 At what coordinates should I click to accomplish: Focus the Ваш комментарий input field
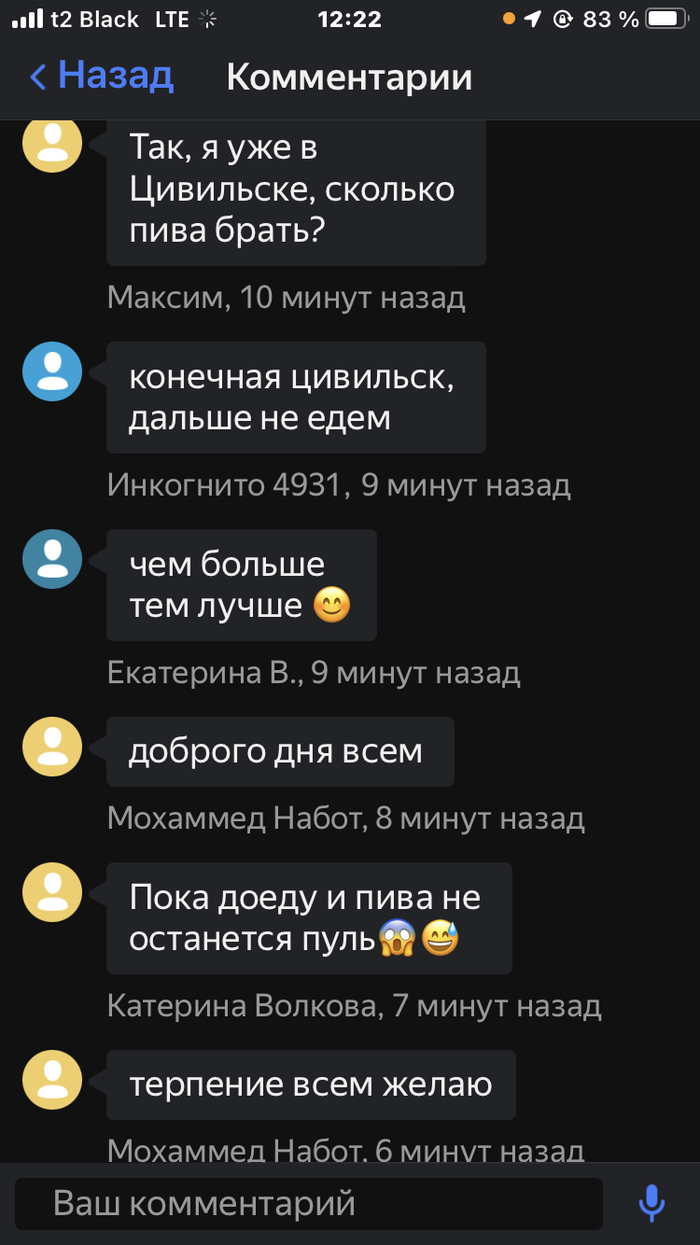coord(308,1203)
